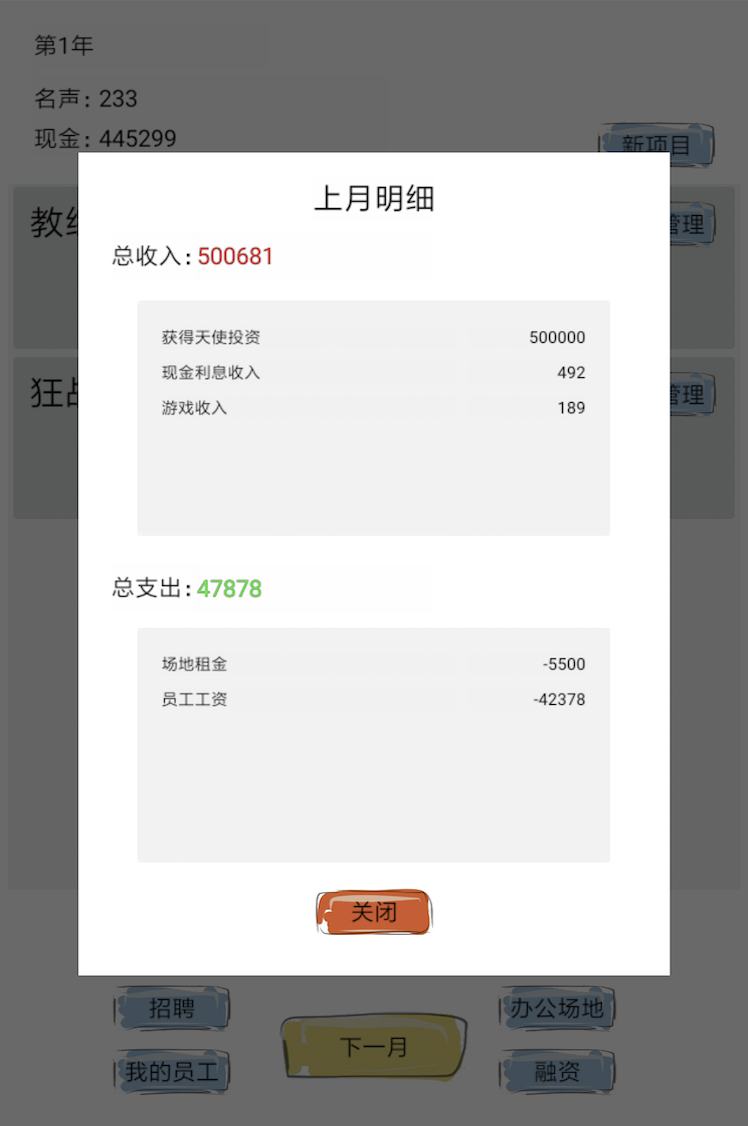Click the 名声 reputation value
748x1126 pixels.
coord(85,99)
